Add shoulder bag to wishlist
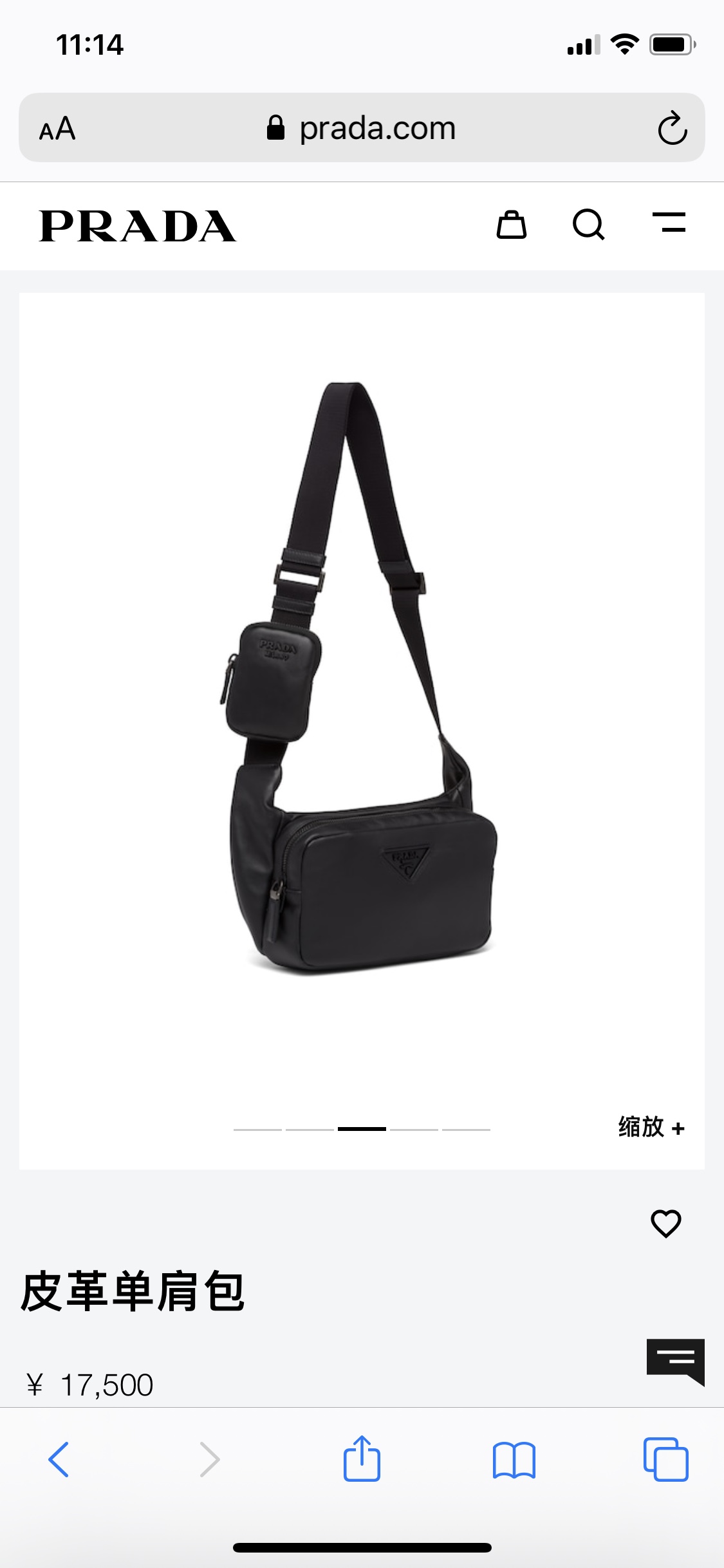This screenshot has height=1568, width=724. coord(665,1224)
